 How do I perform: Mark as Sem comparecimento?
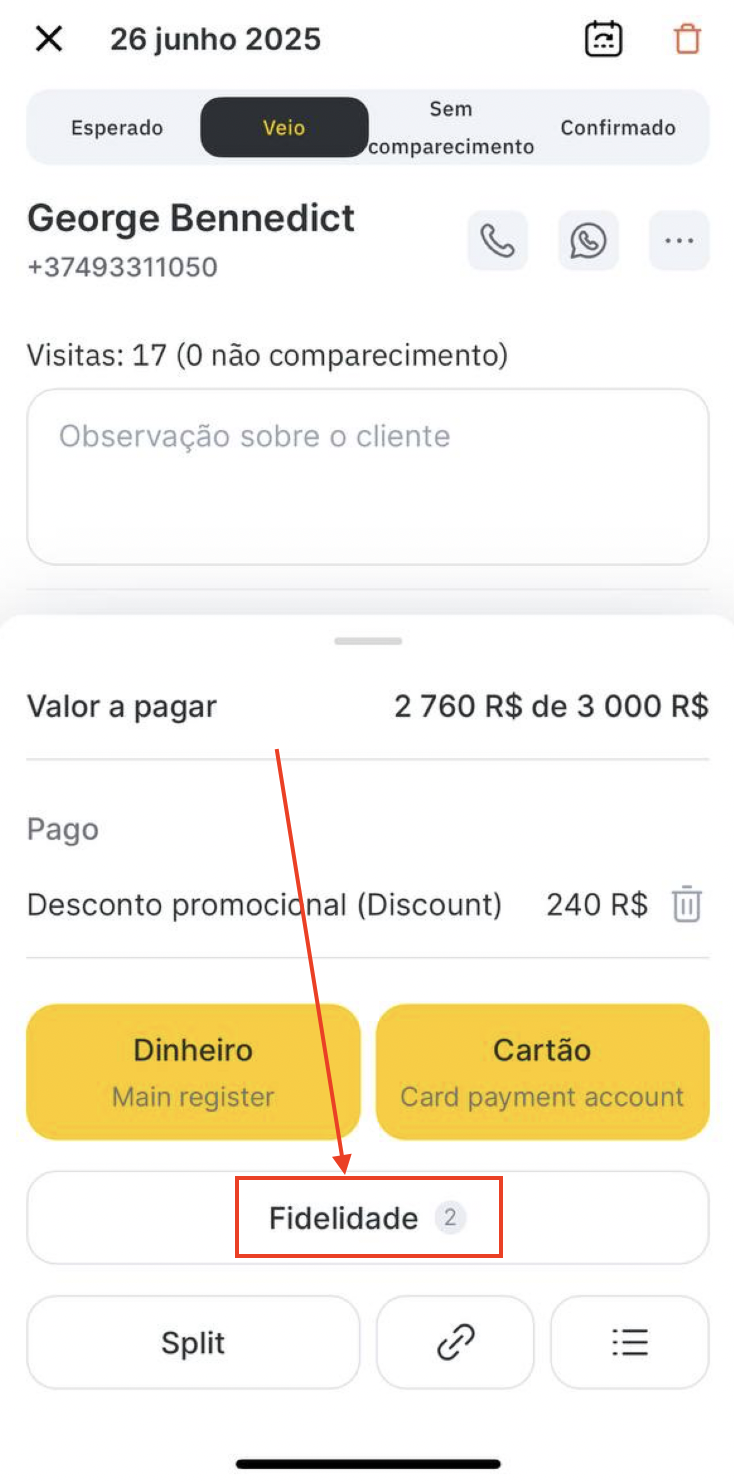451,128
